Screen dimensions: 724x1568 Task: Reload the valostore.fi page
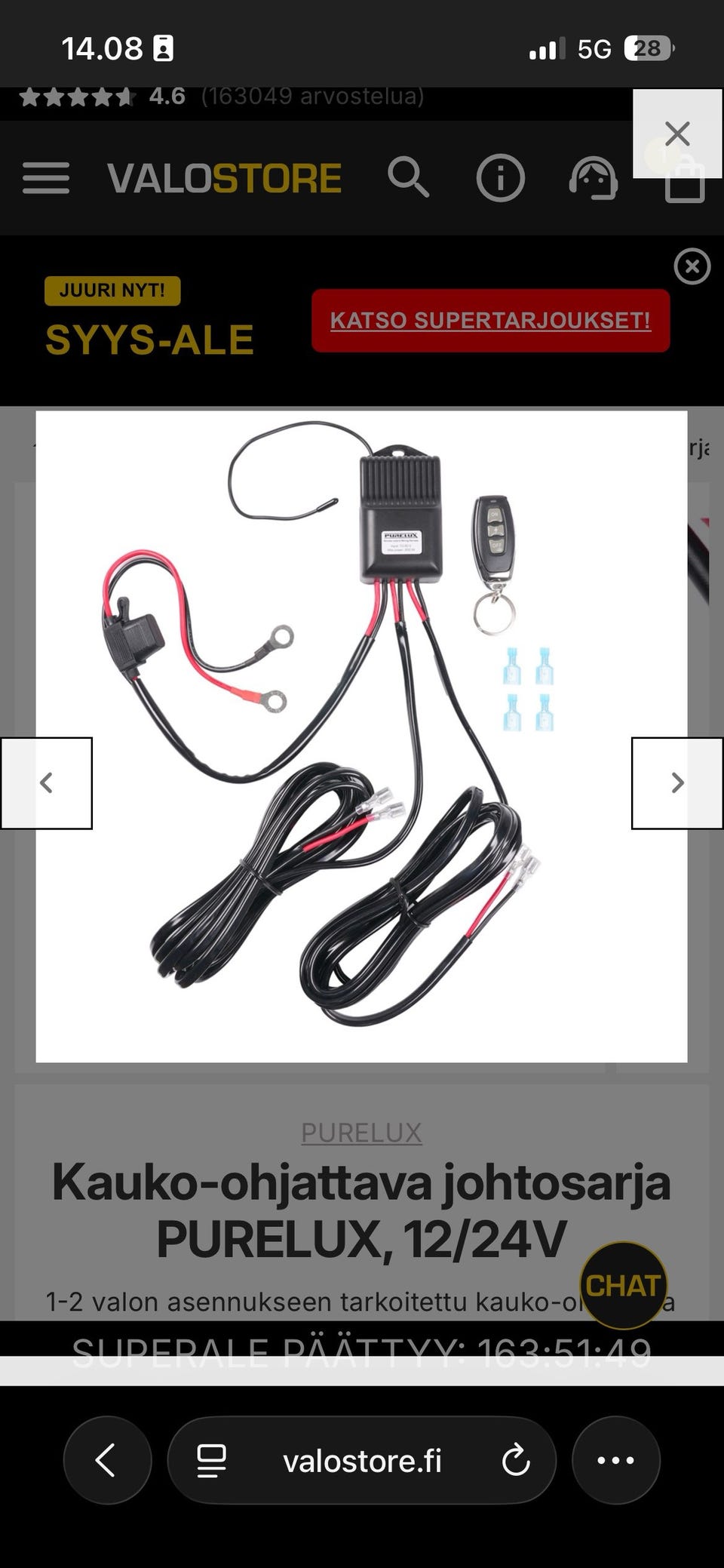(x=516, y=1460)
